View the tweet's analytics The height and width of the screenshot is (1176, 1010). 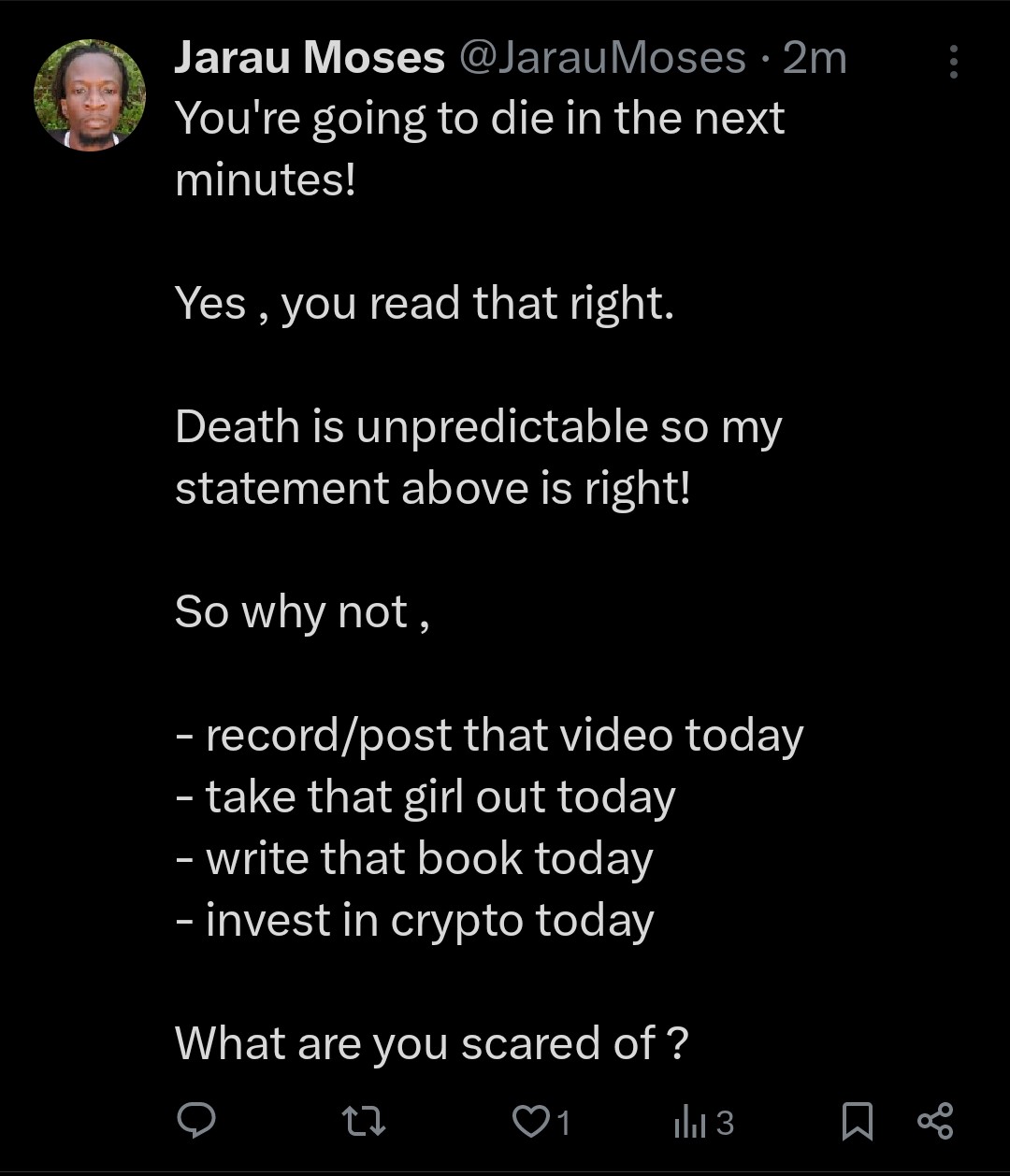point(690,1122)
